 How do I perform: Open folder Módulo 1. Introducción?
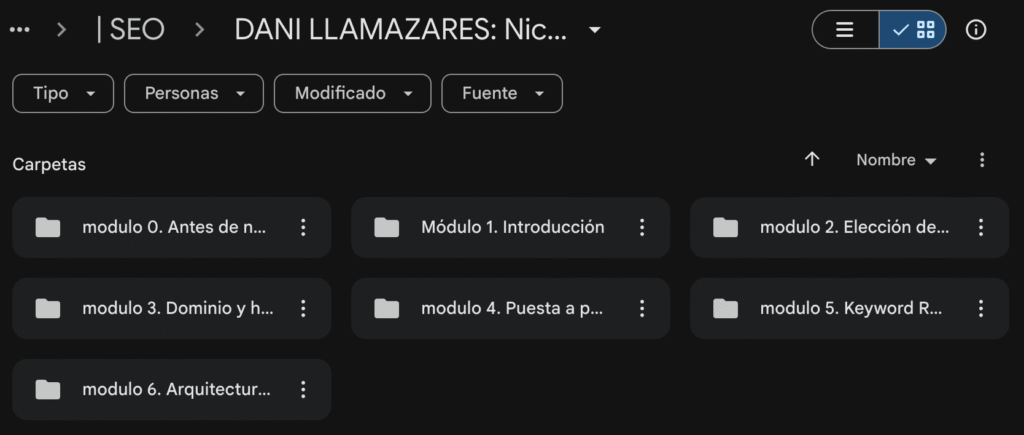point(510,227)
